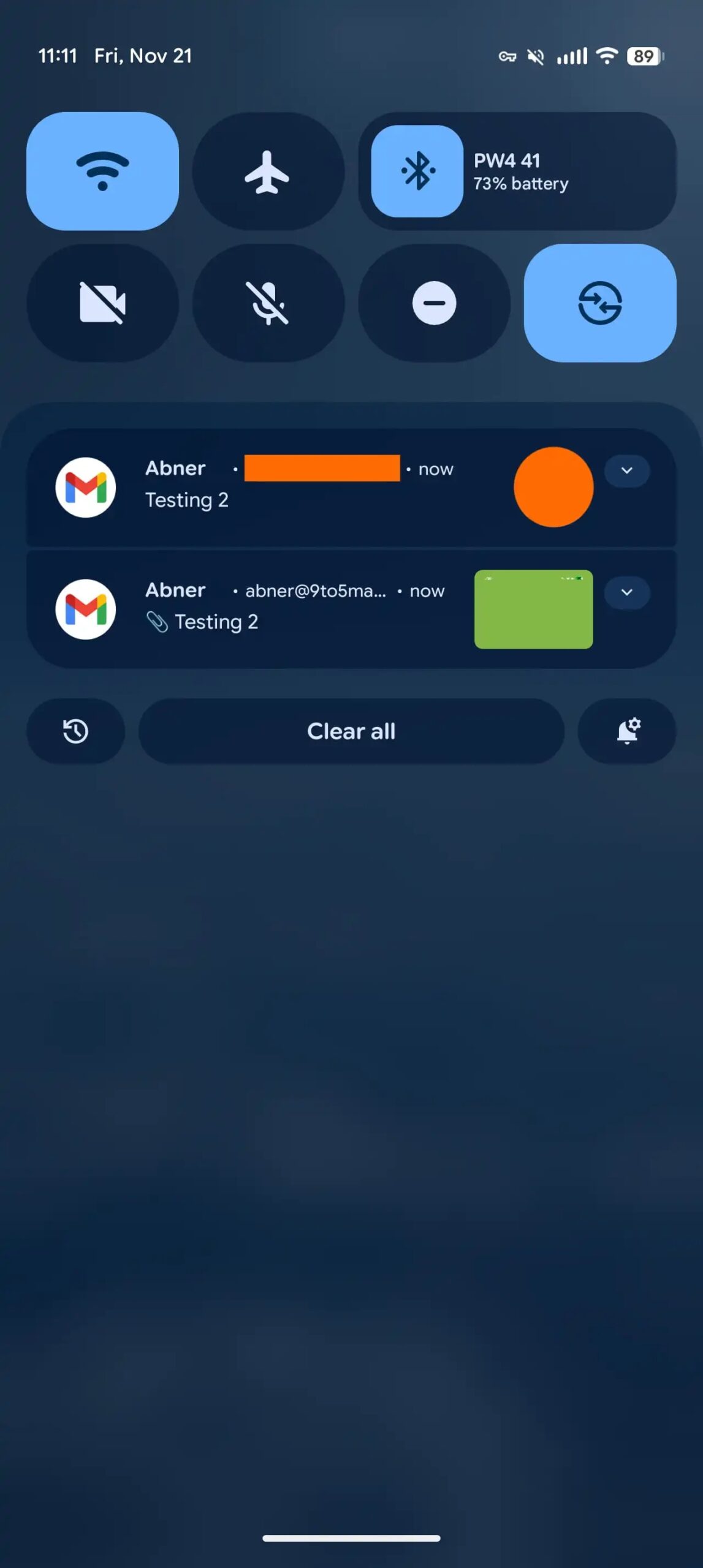Image resolution: width=703 pixels, height=1568 pixels.
Task: Toggle the camera access tile
Action: coord(102,303)
